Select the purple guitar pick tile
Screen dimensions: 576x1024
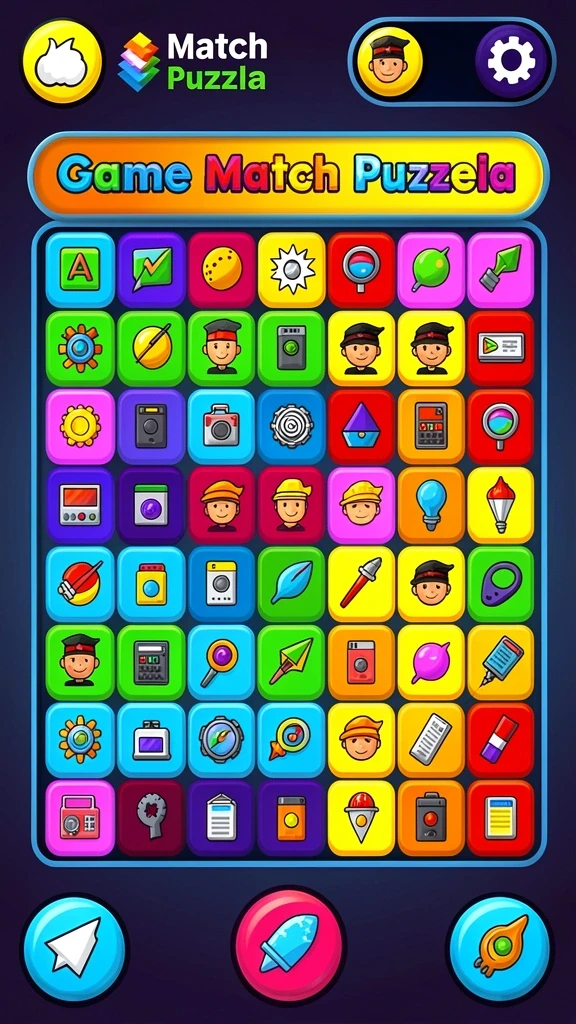click(x=501, y=583)
